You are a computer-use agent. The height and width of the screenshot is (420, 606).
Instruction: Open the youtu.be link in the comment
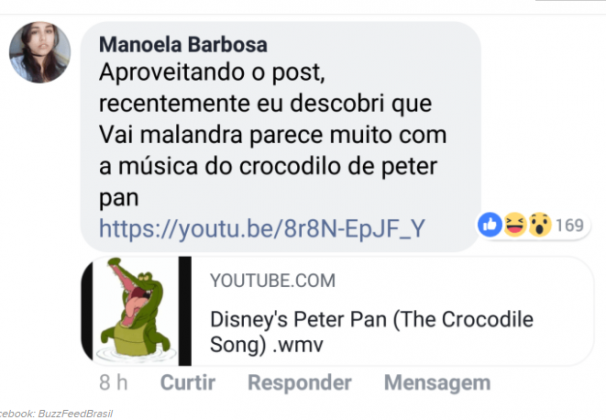click(x=262, y=229)
